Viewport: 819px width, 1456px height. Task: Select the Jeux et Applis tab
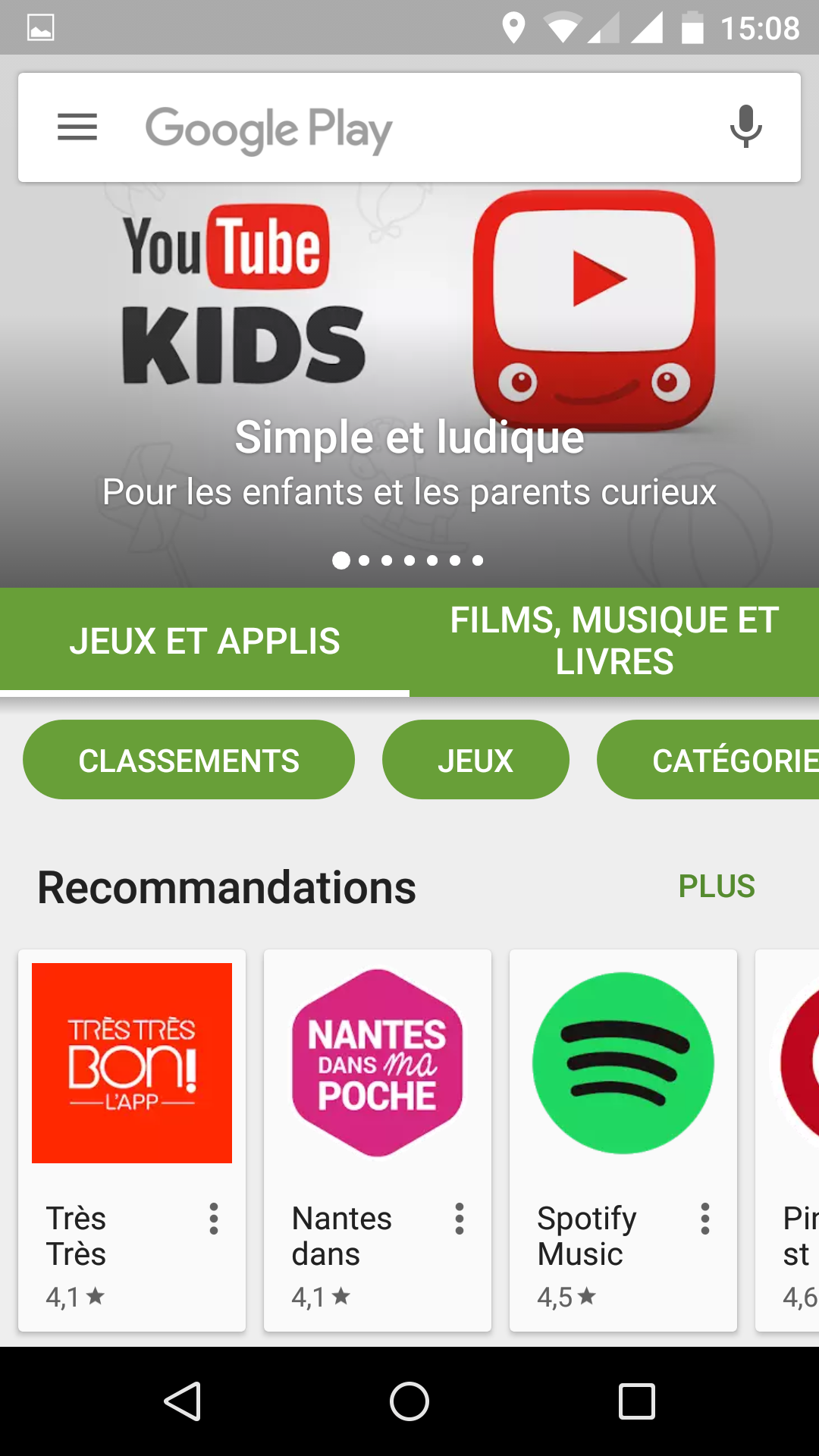205,642
